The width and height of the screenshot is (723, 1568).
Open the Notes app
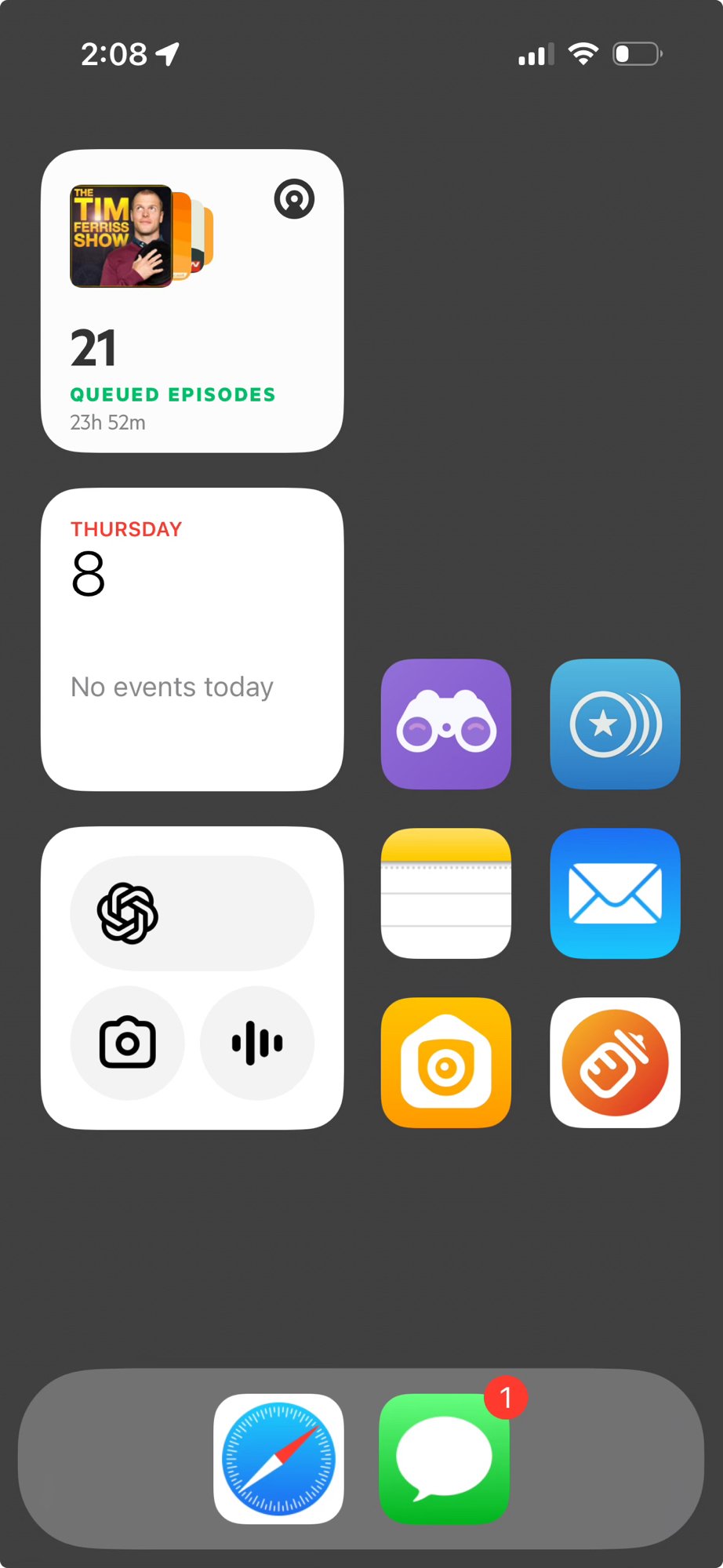pos(446,893)
